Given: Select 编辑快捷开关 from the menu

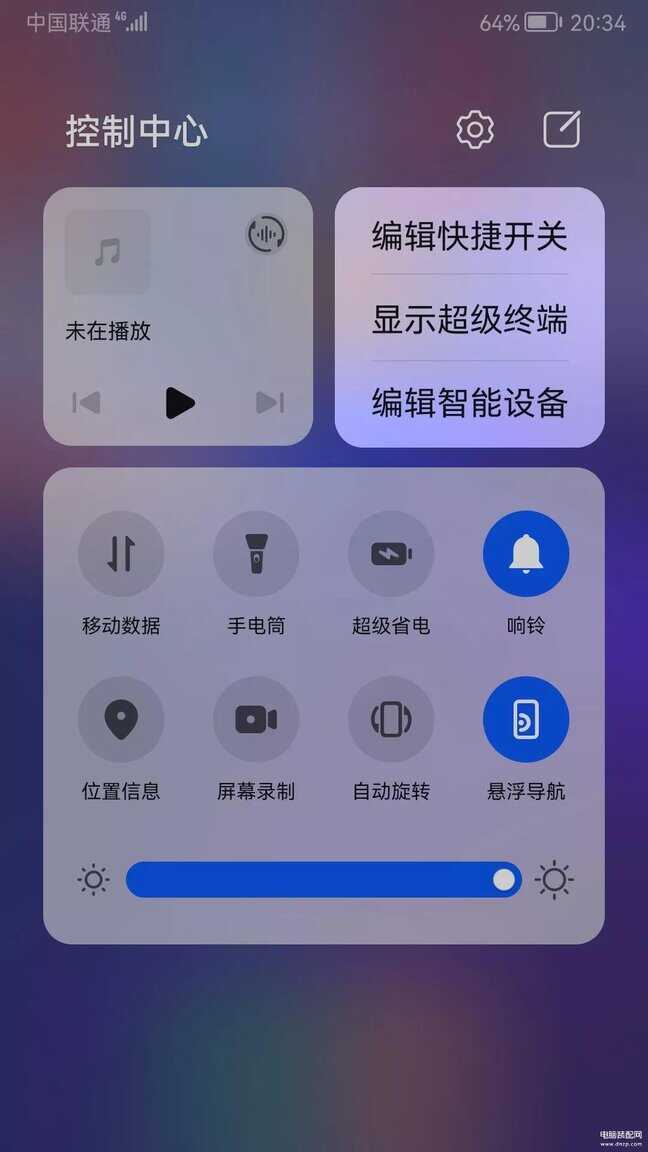Looking at the screenshot, I should (x=469, y=236).
